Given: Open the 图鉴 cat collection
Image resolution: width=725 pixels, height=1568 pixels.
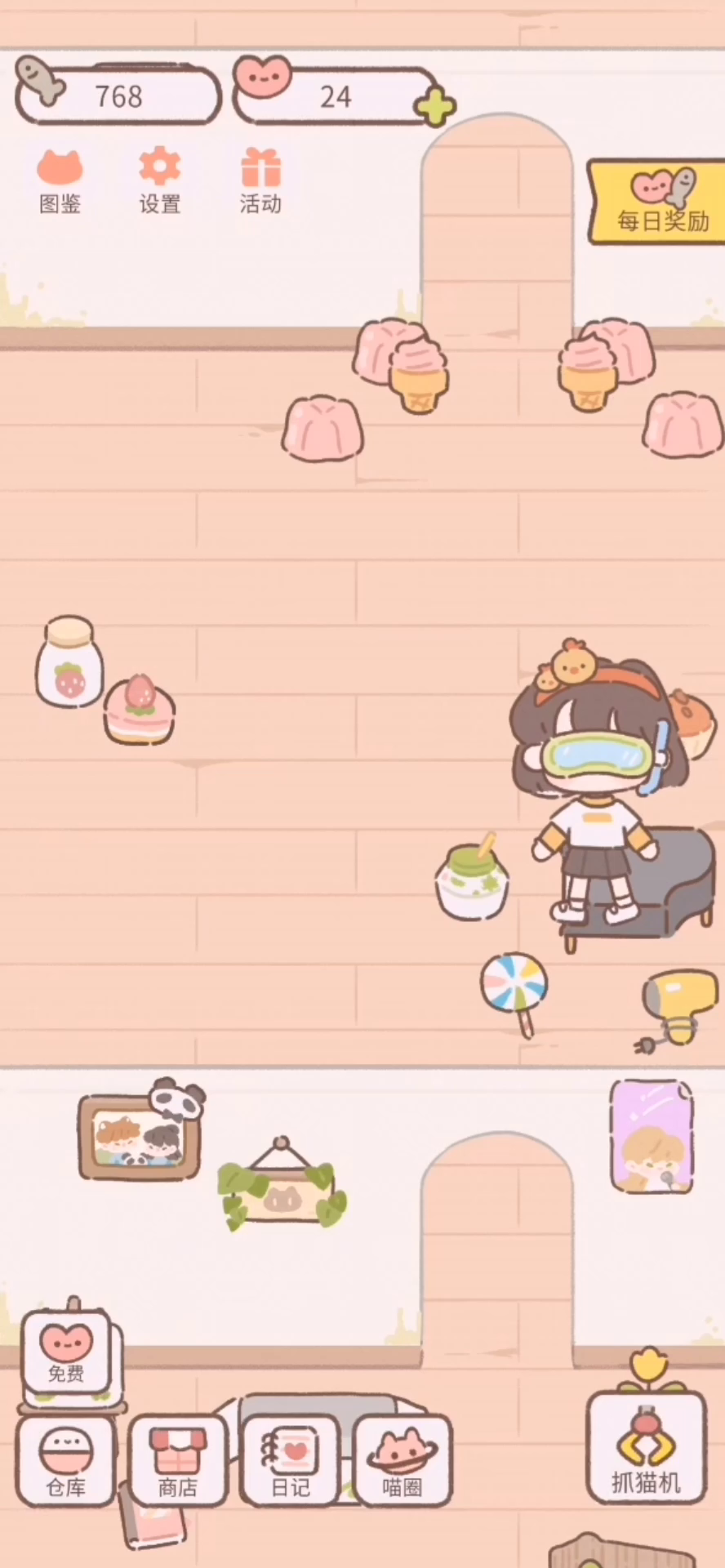Looking at the screenshot, I should point(60,183).
